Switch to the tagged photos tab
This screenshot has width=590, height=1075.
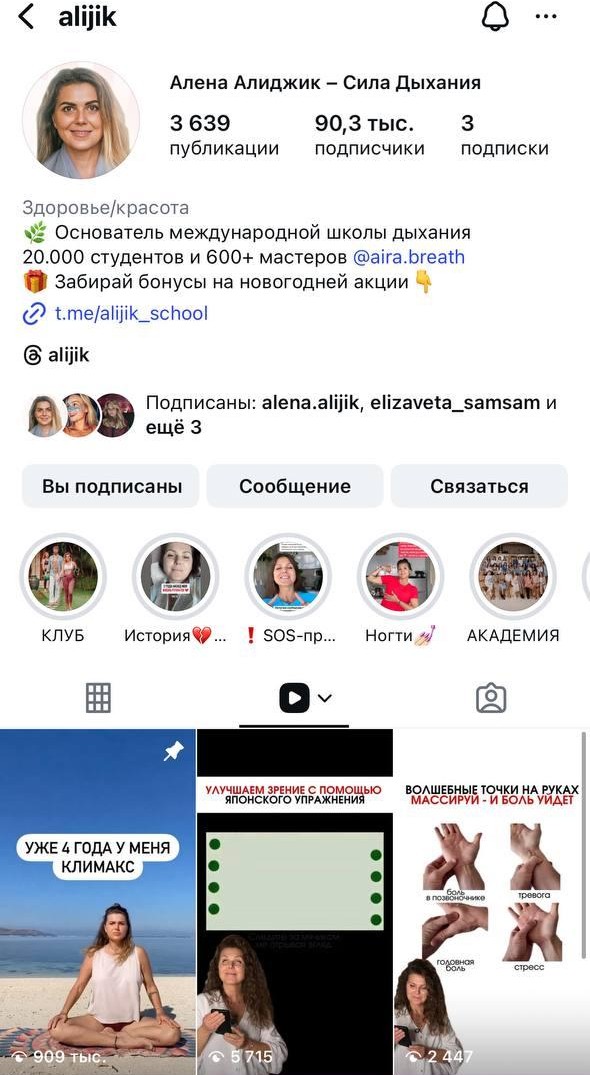pyautogui.click(x=491, y=698)
